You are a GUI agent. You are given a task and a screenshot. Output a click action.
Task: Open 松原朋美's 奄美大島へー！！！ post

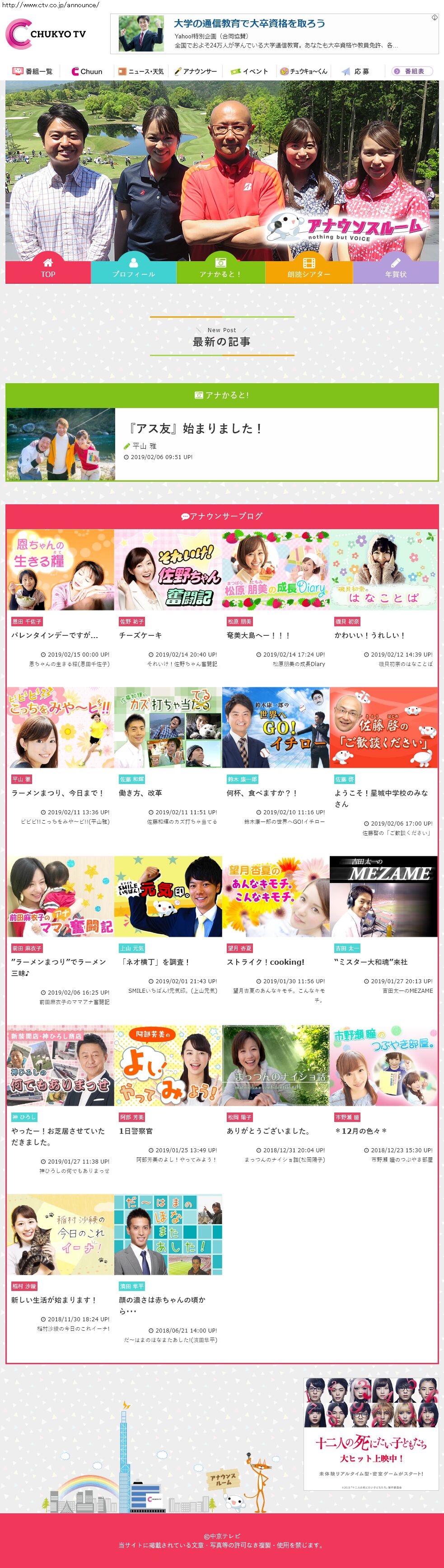258,635
